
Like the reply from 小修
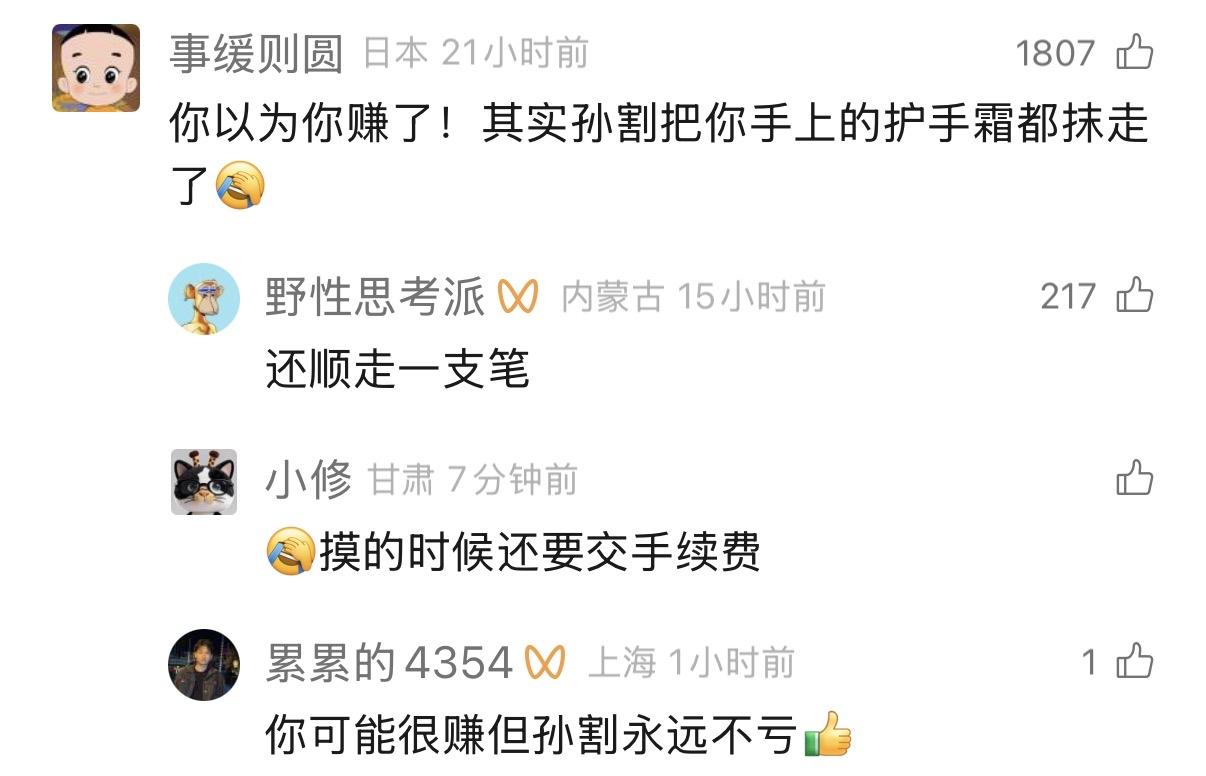[1135, 479]
